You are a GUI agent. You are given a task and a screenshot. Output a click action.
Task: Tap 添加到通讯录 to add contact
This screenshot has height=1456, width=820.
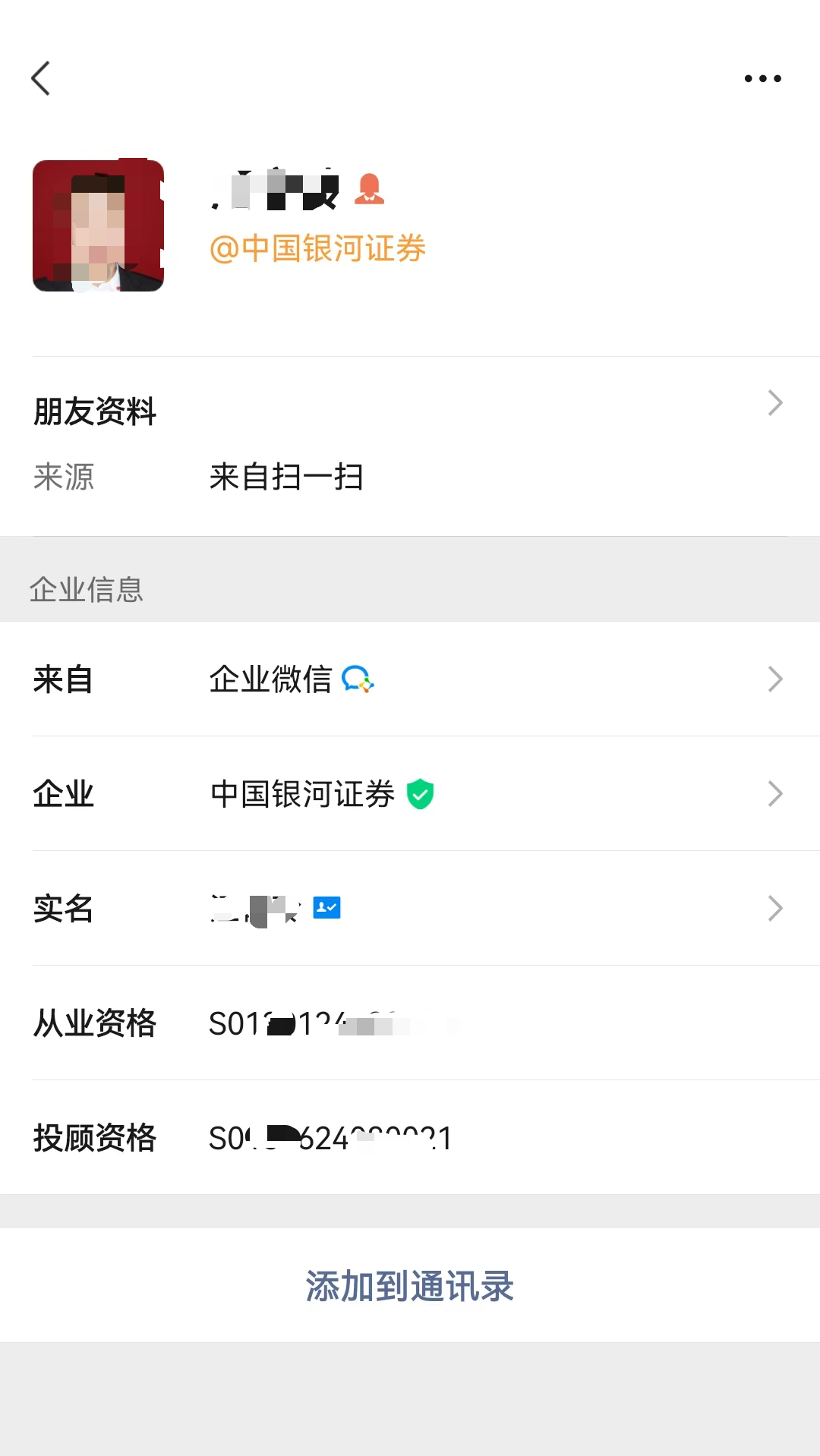point(410,1285)
